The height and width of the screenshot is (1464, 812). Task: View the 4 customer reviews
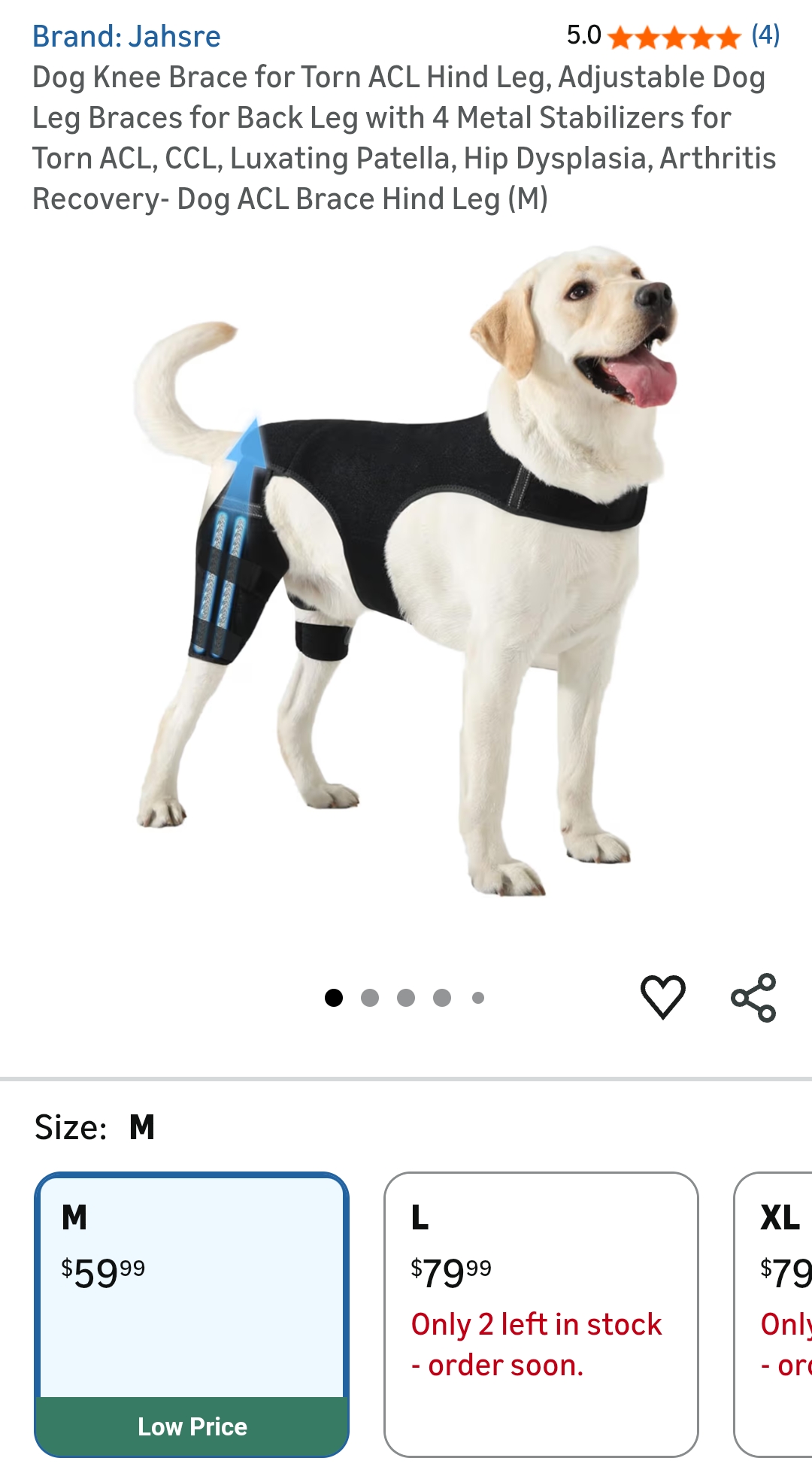click(765, 35)
